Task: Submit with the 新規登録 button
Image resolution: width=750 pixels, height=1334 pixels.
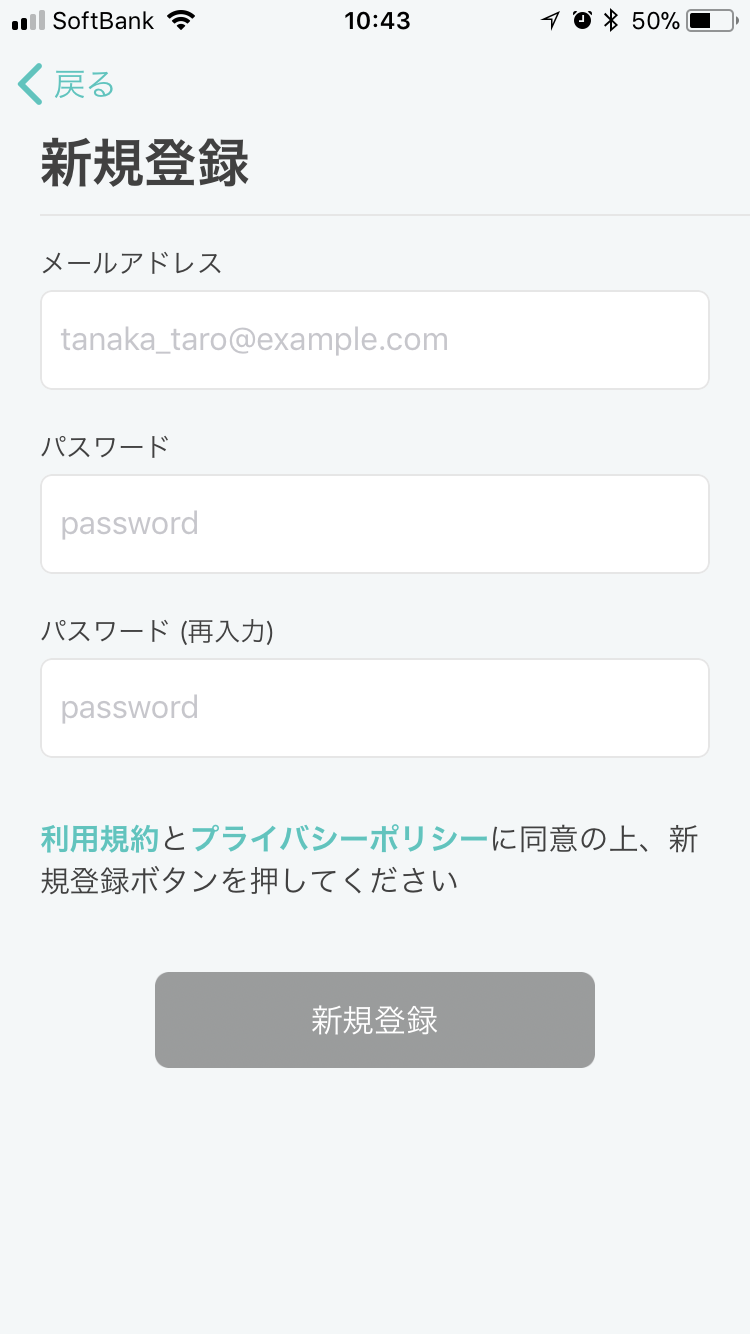Action: (375, 1020)
